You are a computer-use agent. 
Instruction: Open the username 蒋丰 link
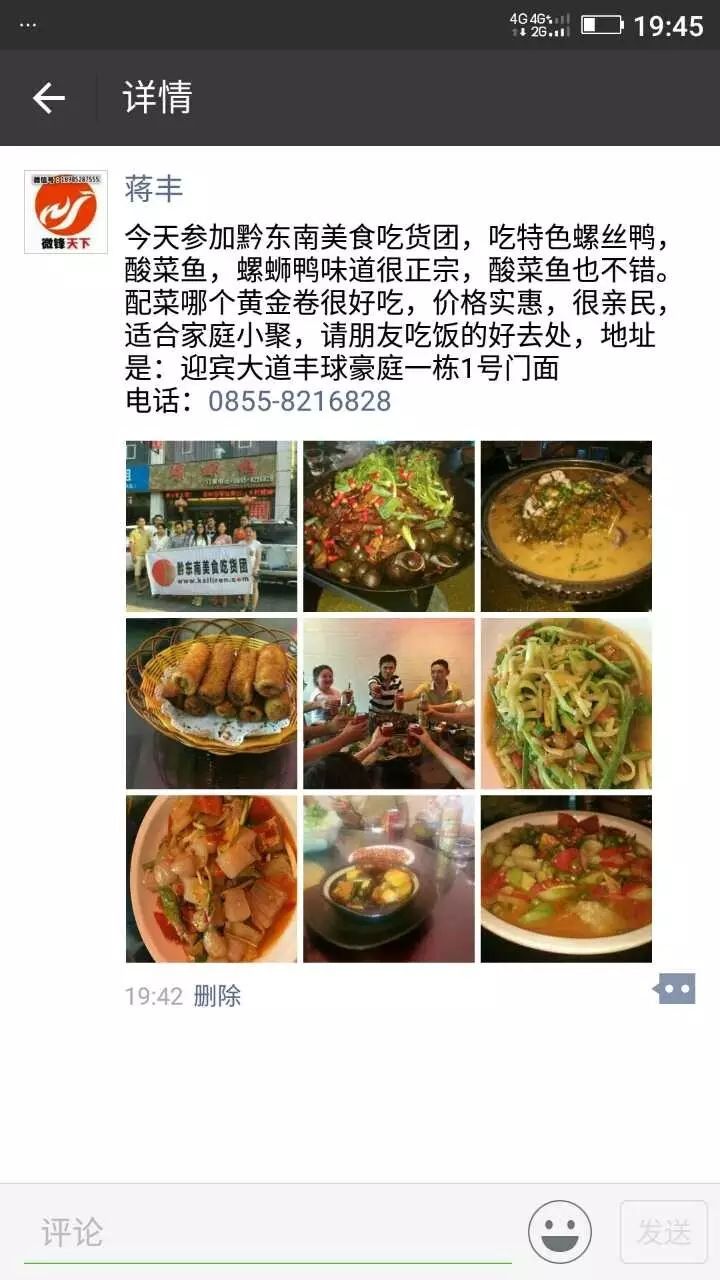coord(153,187)
